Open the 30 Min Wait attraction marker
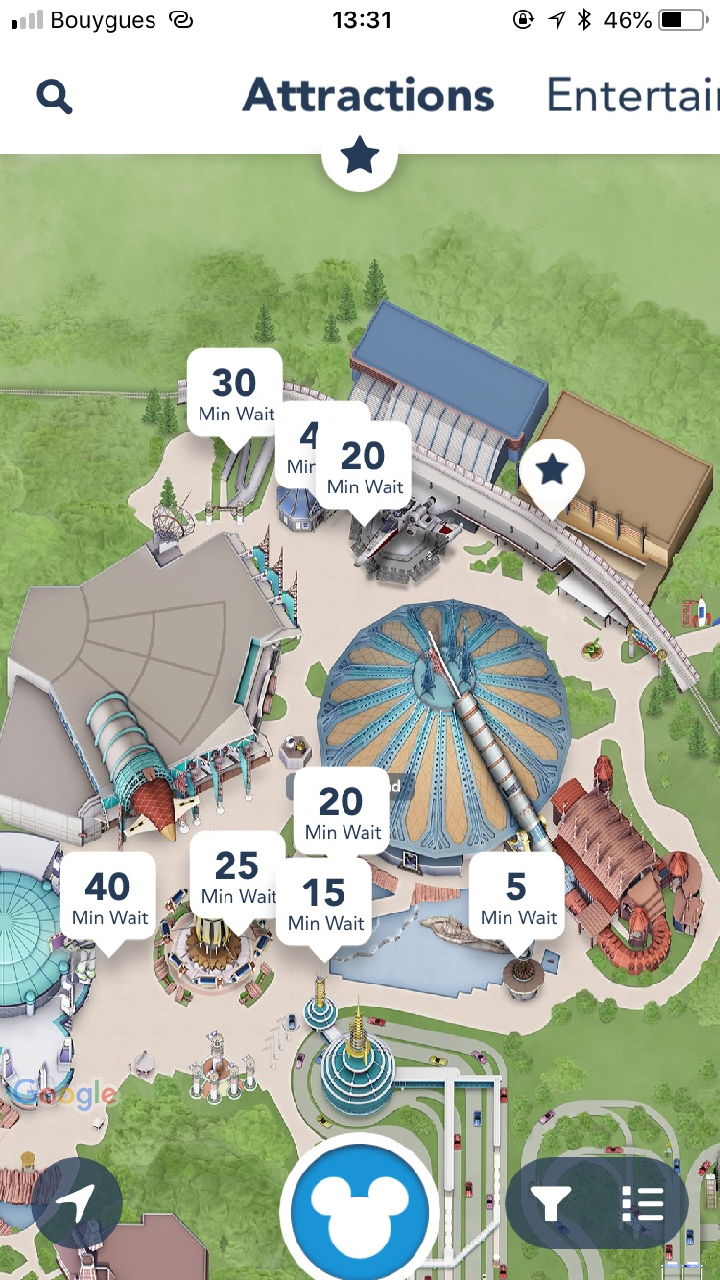This screenshot has width=720, height=1280. point(234,394)
